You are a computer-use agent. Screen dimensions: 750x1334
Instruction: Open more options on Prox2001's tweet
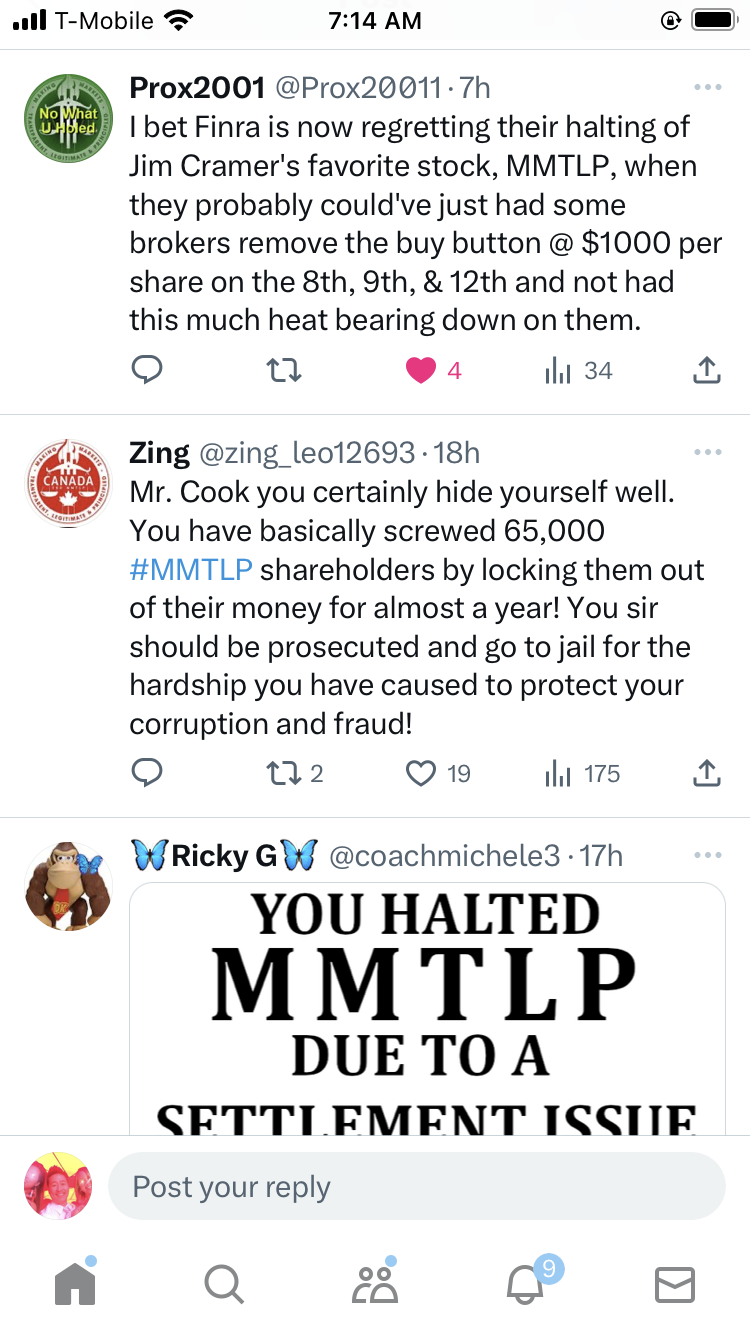tap(706, 88)
